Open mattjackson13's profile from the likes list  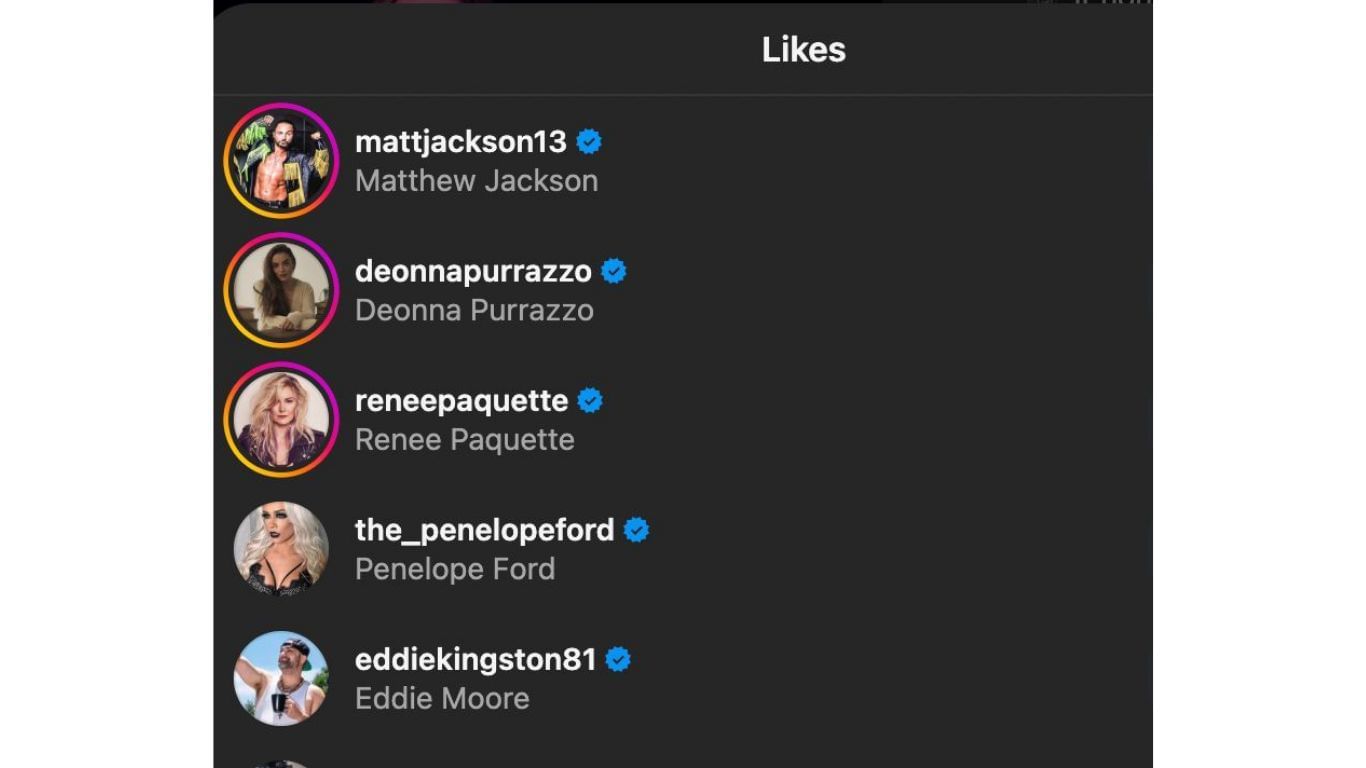[461, 142]
